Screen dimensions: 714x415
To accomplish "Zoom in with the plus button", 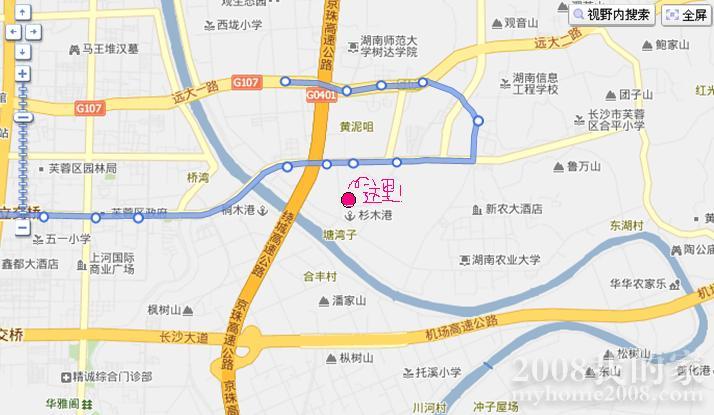I will (x=22, y=74).
